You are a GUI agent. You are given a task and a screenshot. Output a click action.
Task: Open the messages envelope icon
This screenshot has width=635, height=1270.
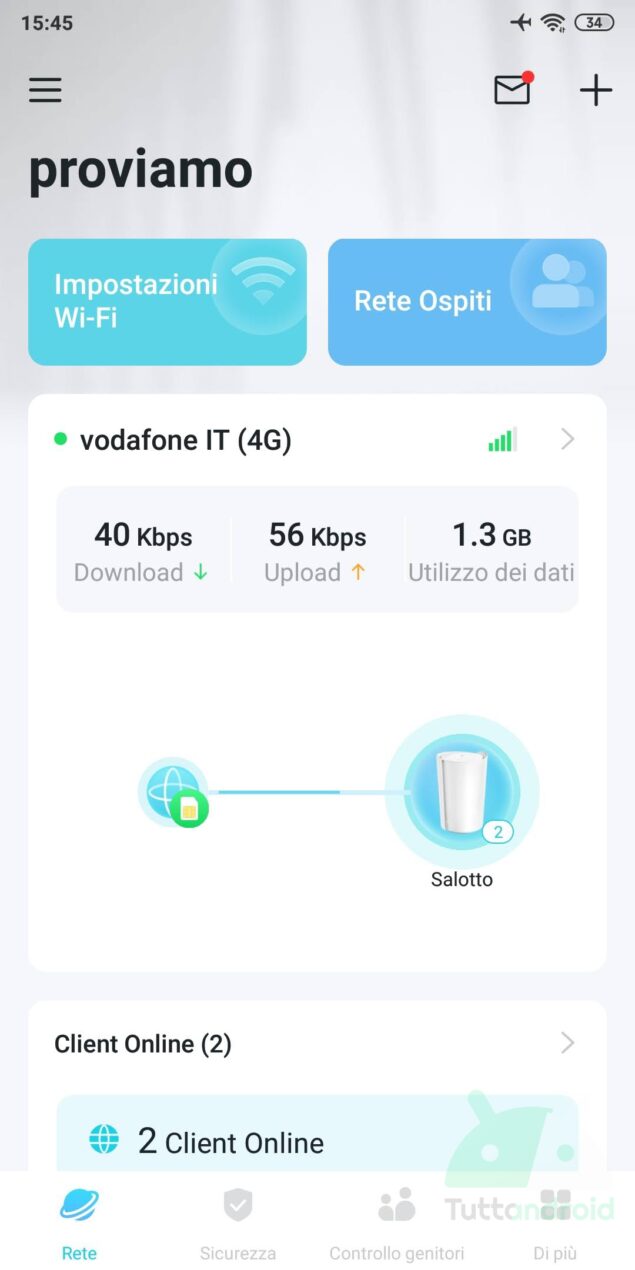pos(512,89)
